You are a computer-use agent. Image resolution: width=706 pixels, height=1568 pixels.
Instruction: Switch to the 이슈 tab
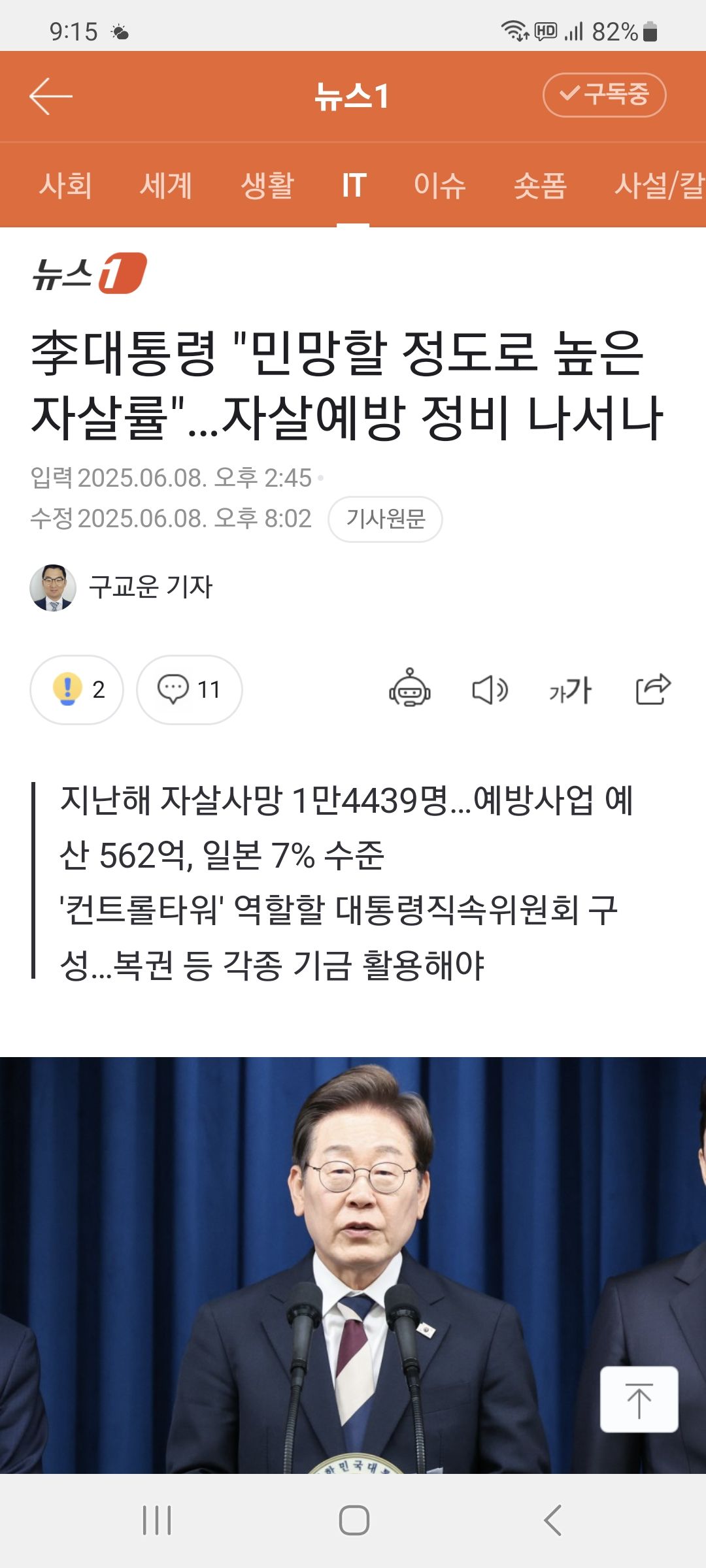coord(439,186)
